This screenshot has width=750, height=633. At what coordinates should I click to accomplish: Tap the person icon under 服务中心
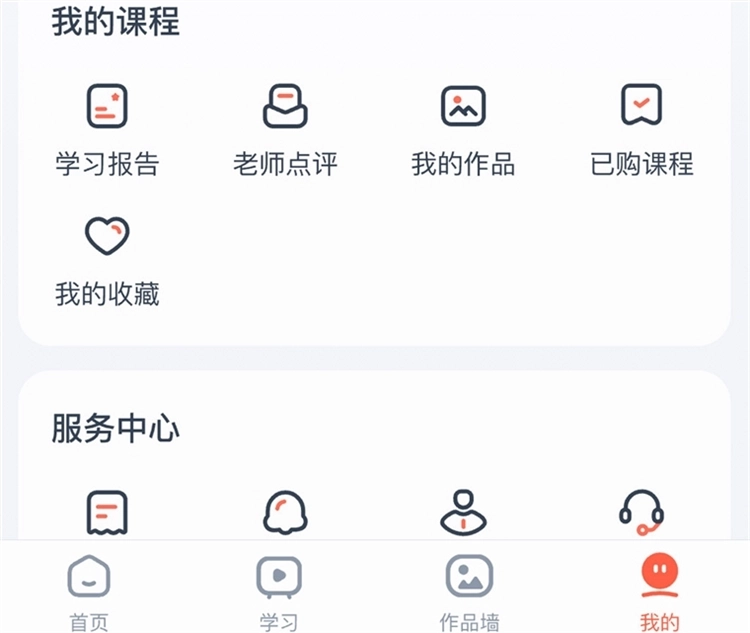(463, 512)
